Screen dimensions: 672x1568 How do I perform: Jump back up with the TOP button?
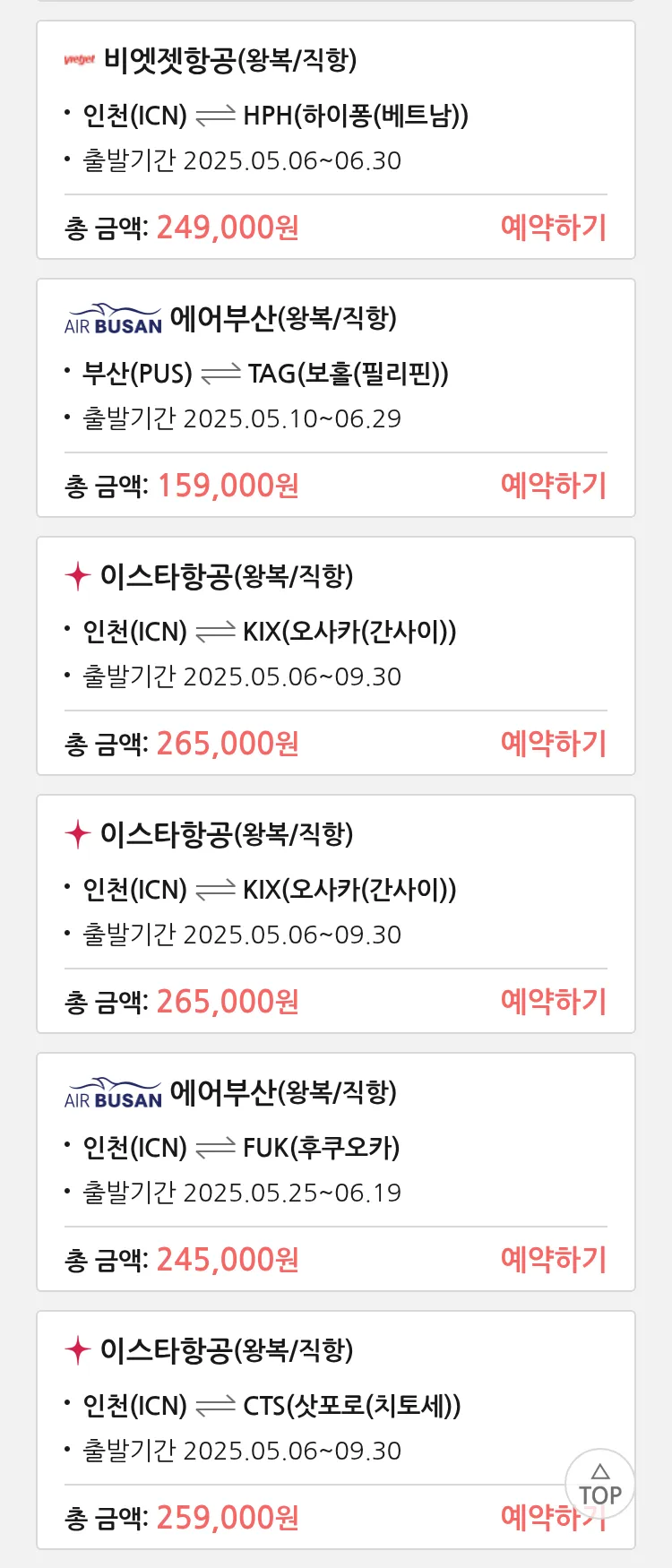pos(599,1484)
